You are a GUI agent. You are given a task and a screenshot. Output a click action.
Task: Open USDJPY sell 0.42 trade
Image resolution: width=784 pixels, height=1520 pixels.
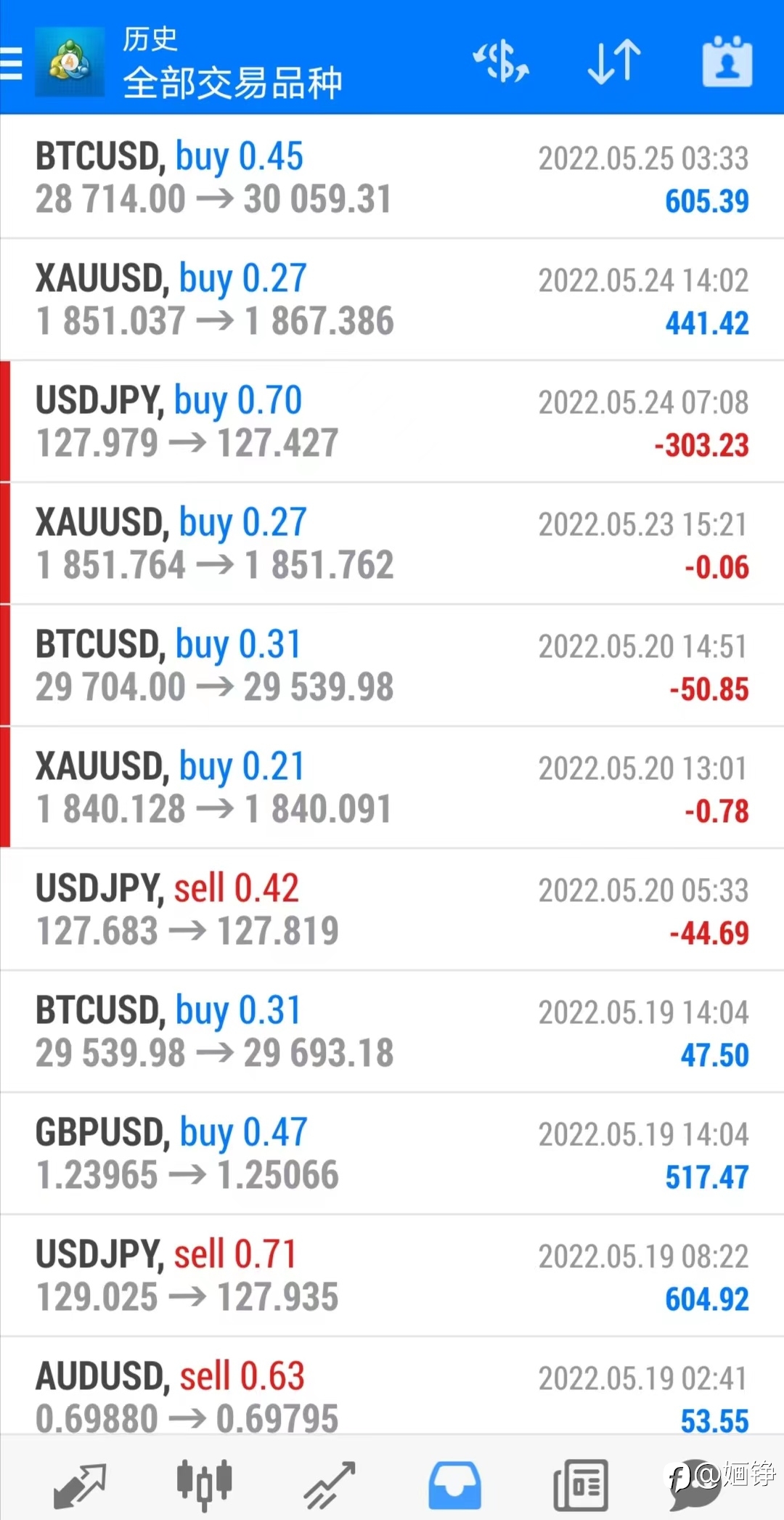point(392,909)
